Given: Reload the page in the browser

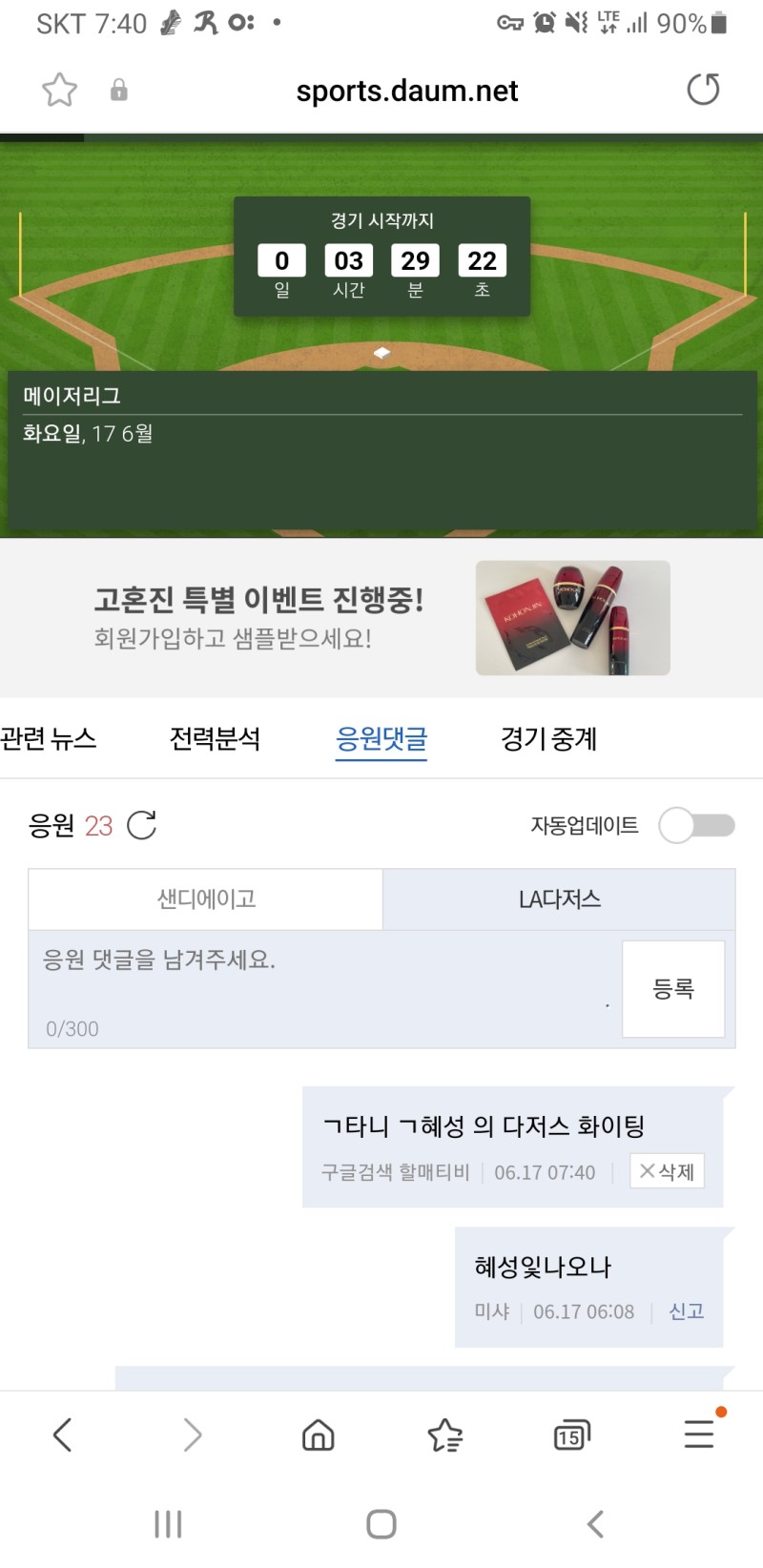Looking at the screenshot, I should point(703,91).
